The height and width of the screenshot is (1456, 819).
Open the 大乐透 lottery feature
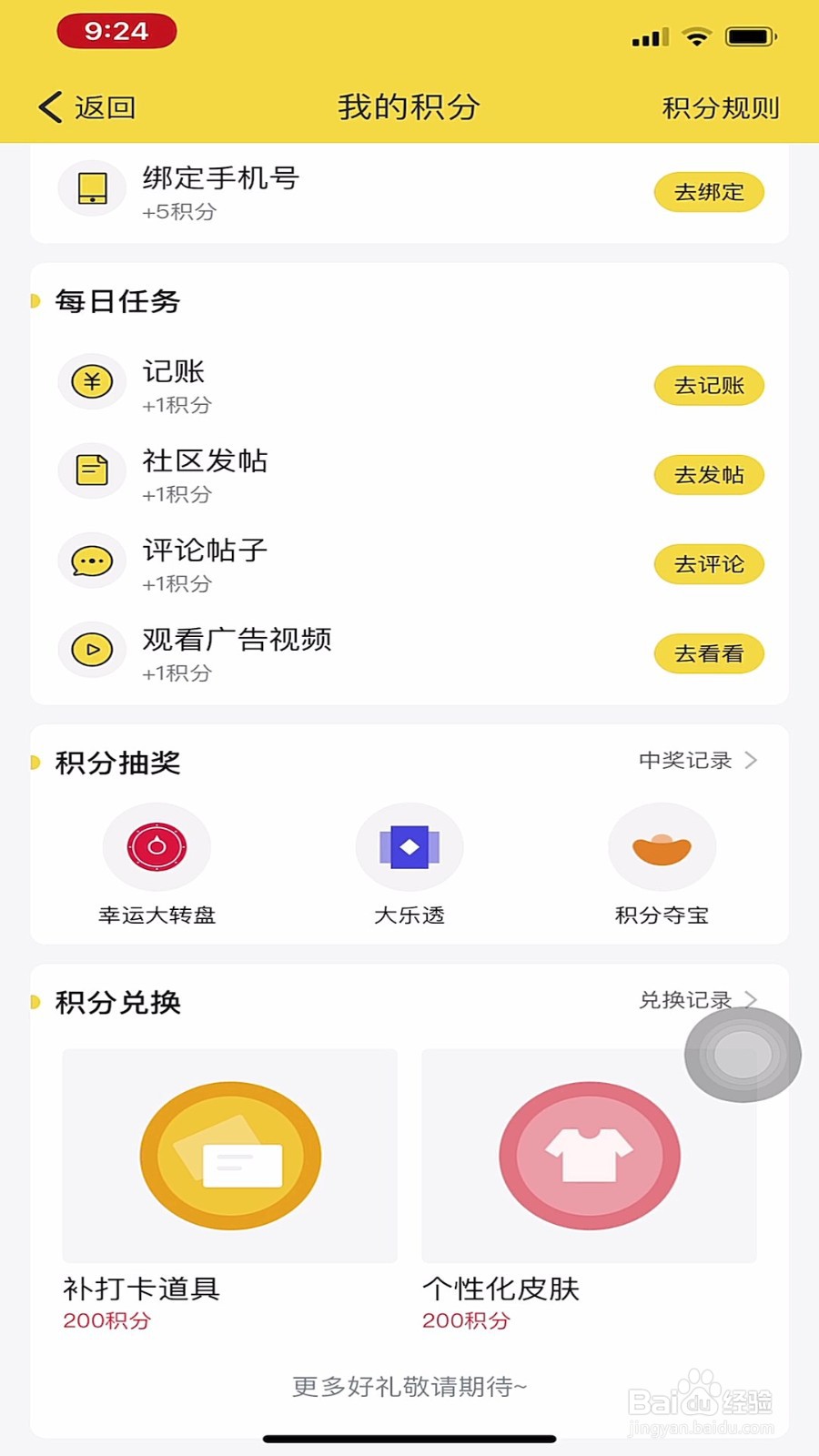coord(409,846)
